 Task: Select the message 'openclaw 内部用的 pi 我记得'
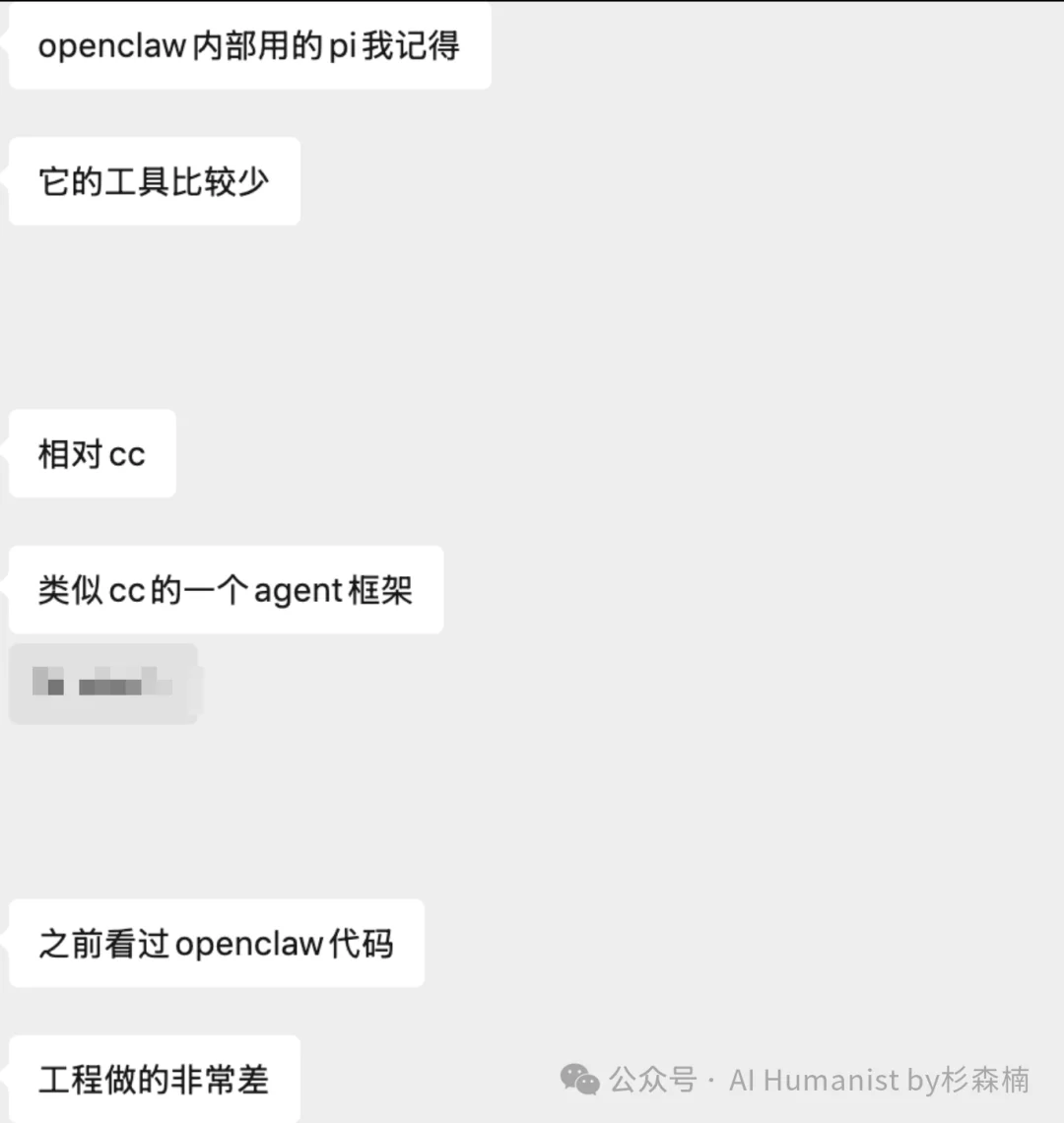point(248,46)
